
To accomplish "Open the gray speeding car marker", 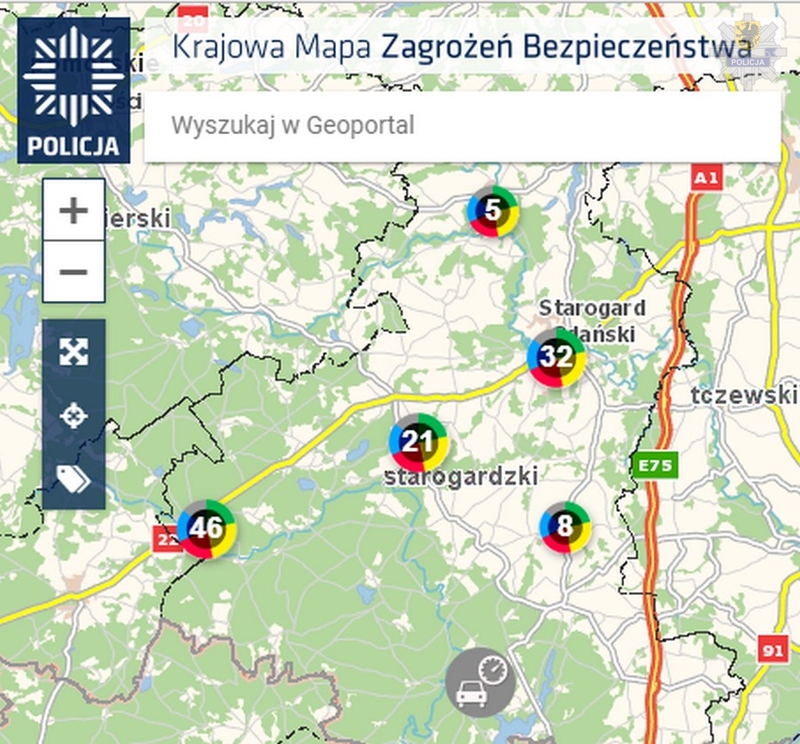I will tap(480, 681).
